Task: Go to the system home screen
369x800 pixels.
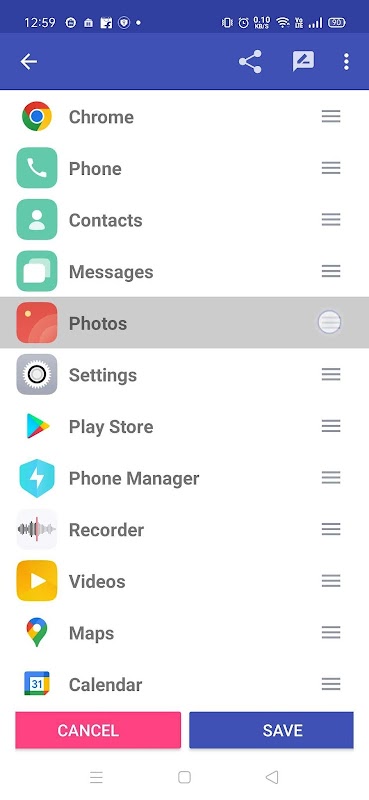Action: [x=184, y=777]
